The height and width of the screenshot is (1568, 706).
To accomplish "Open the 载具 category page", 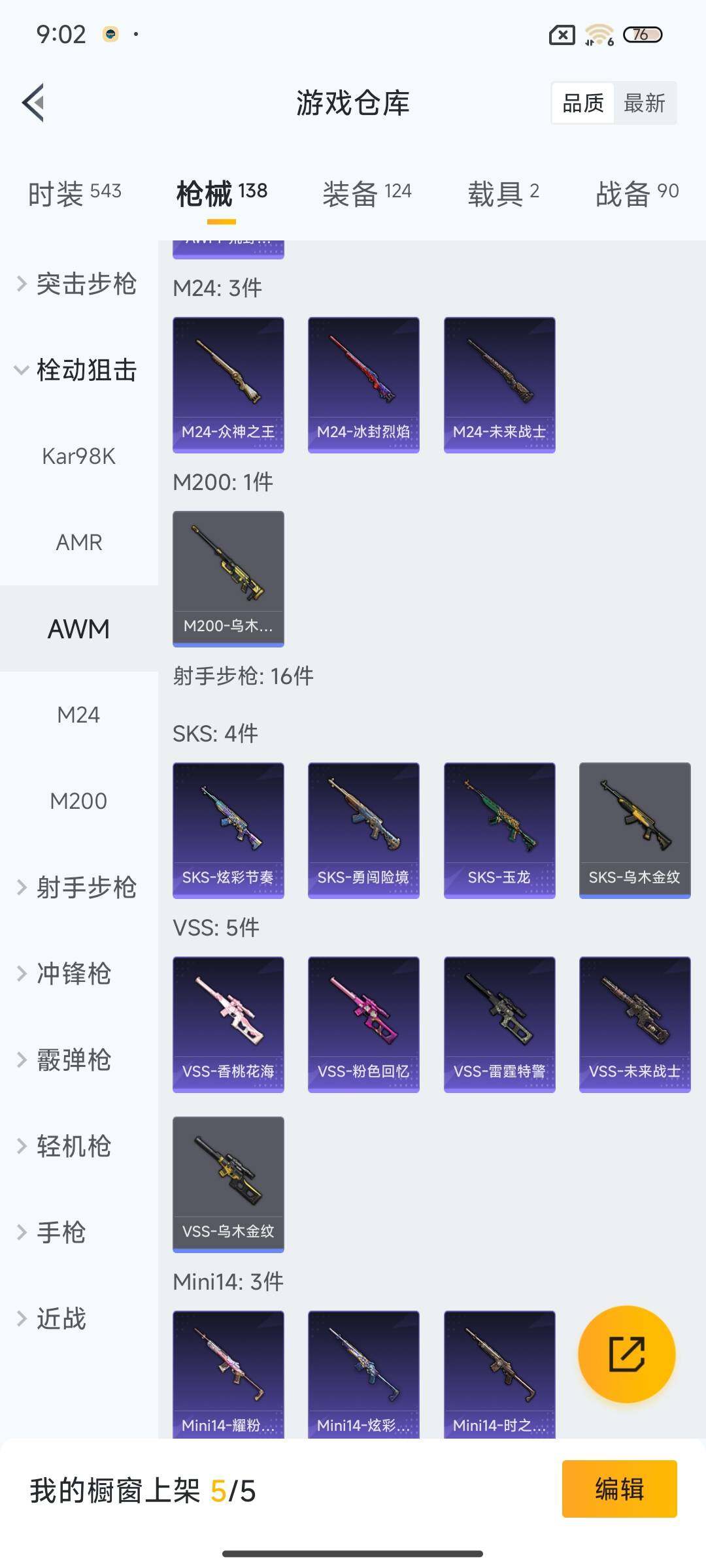I will point(500,191).
